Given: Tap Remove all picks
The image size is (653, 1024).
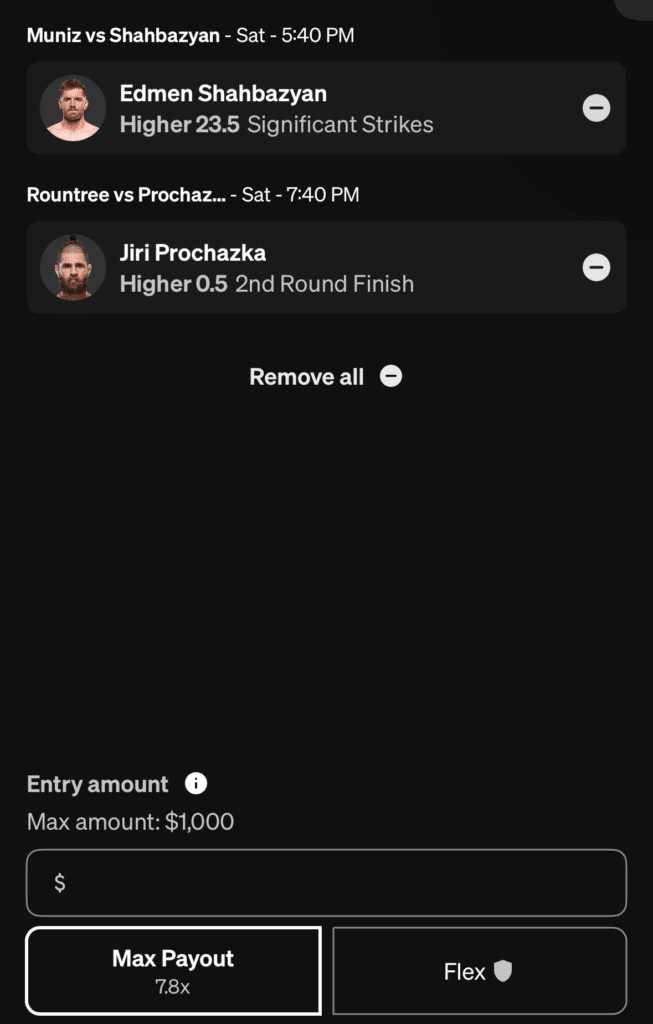Looking at the screenshot, I should tap(325, 377).
